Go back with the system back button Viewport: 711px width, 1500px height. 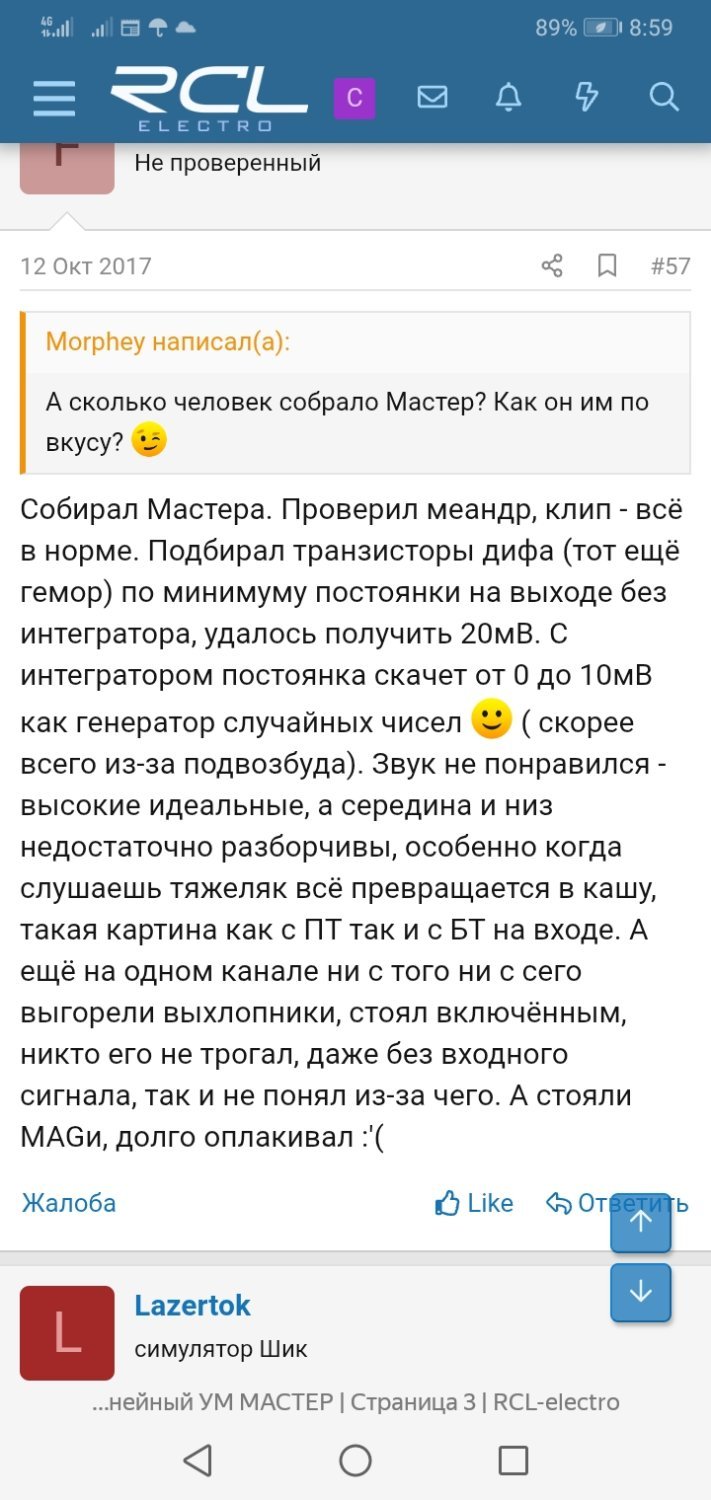pyautogui.click(x=198, y=1460)
